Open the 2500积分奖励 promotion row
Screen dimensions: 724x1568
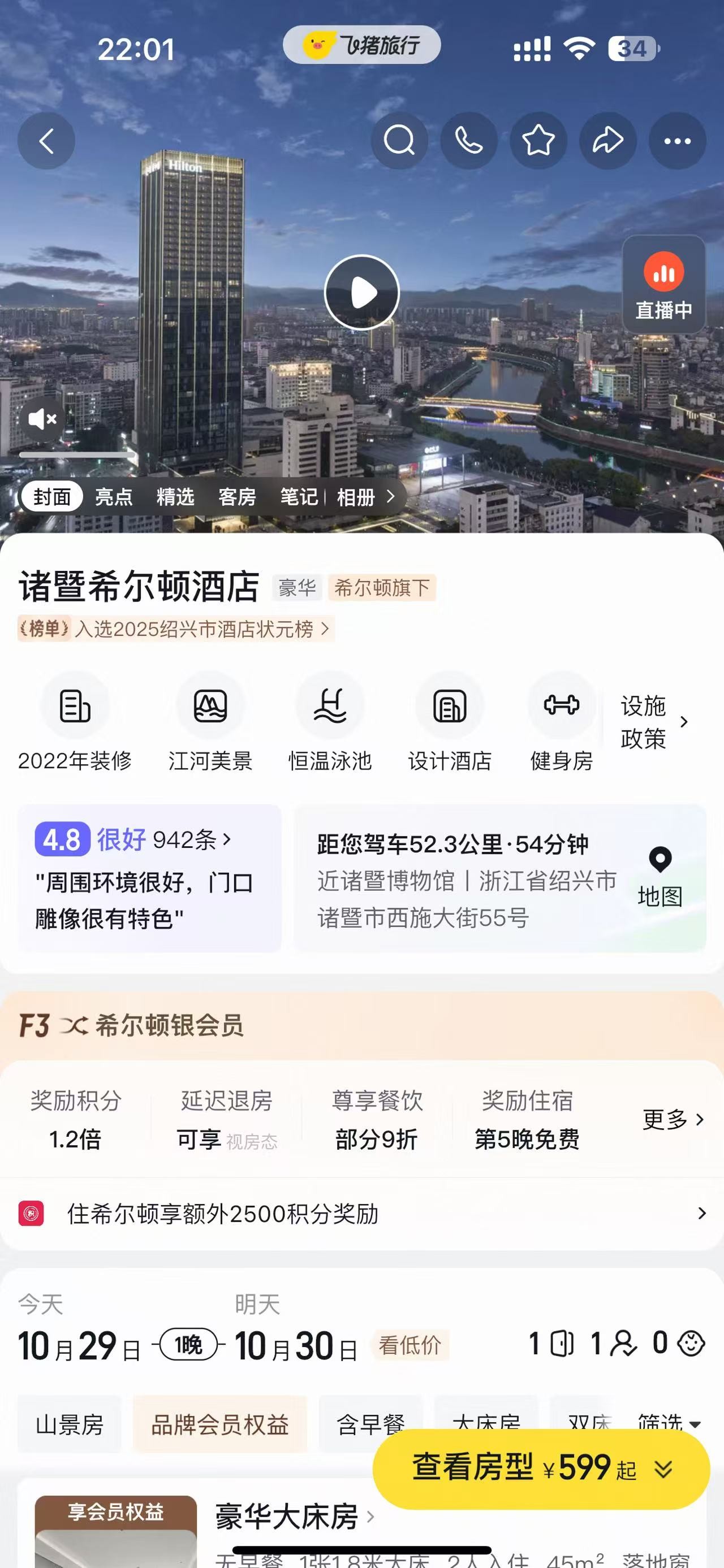pyautogui.click(x=361, y=1214)
